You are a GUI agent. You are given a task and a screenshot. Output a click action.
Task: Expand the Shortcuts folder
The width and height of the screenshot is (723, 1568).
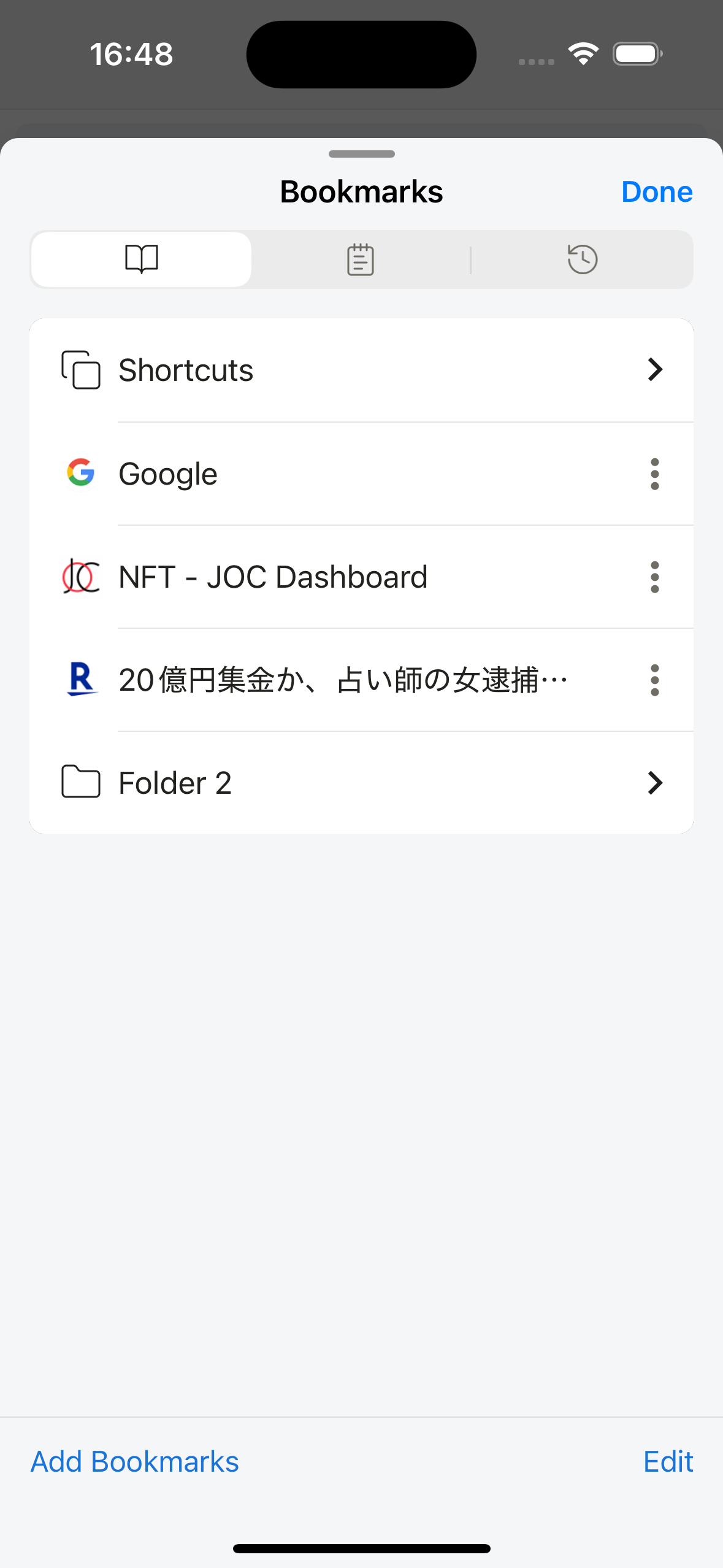[x=362, y=369]
